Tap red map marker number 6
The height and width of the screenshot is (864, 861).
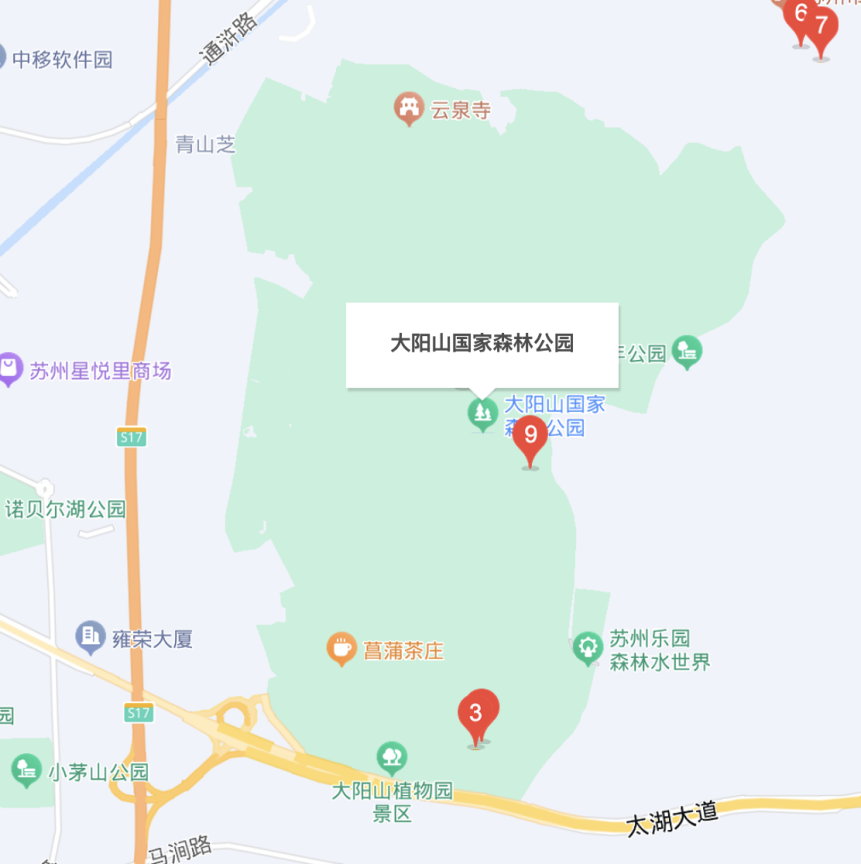coord(799,15)
